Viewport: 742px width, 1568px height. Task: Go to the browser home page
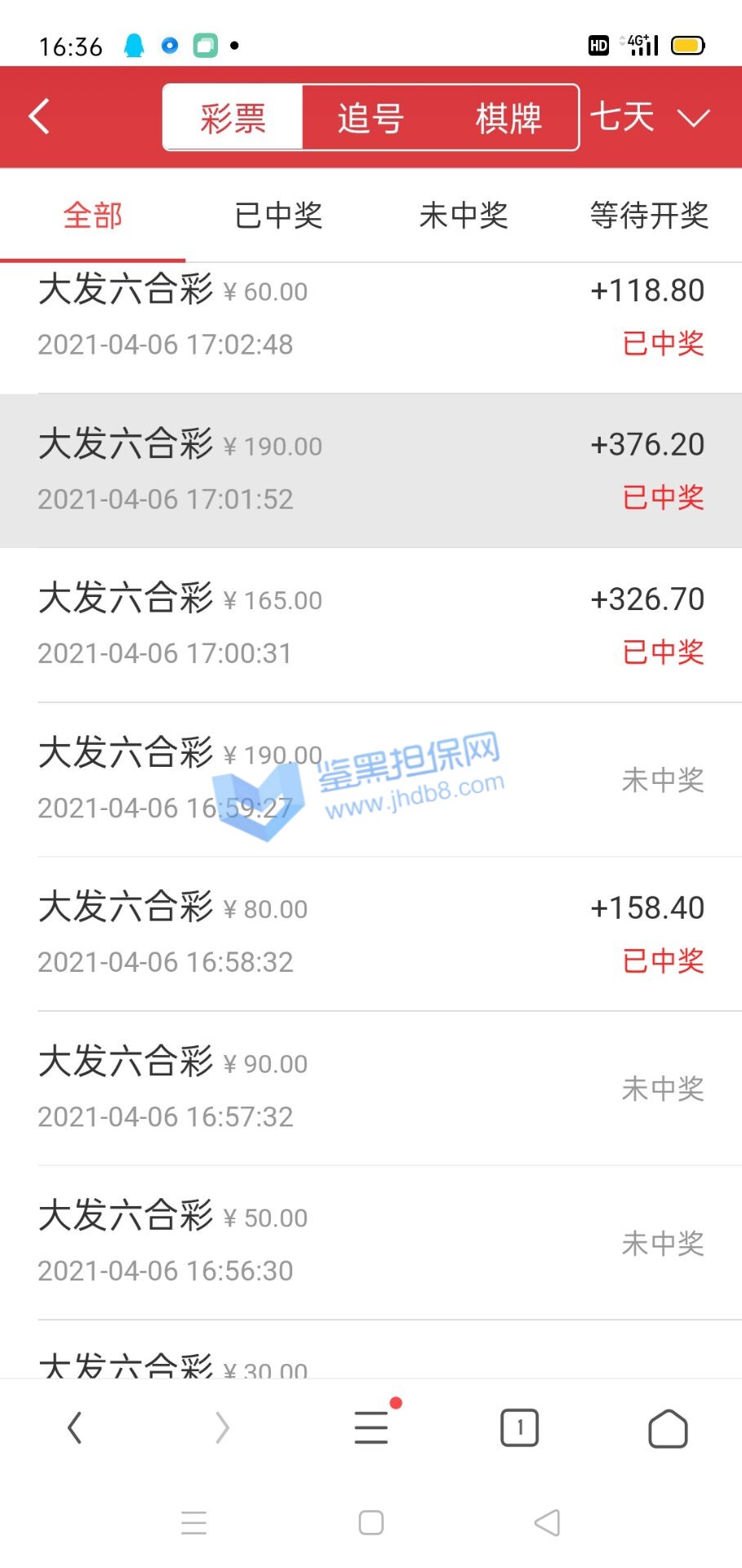coord(668,1428)
